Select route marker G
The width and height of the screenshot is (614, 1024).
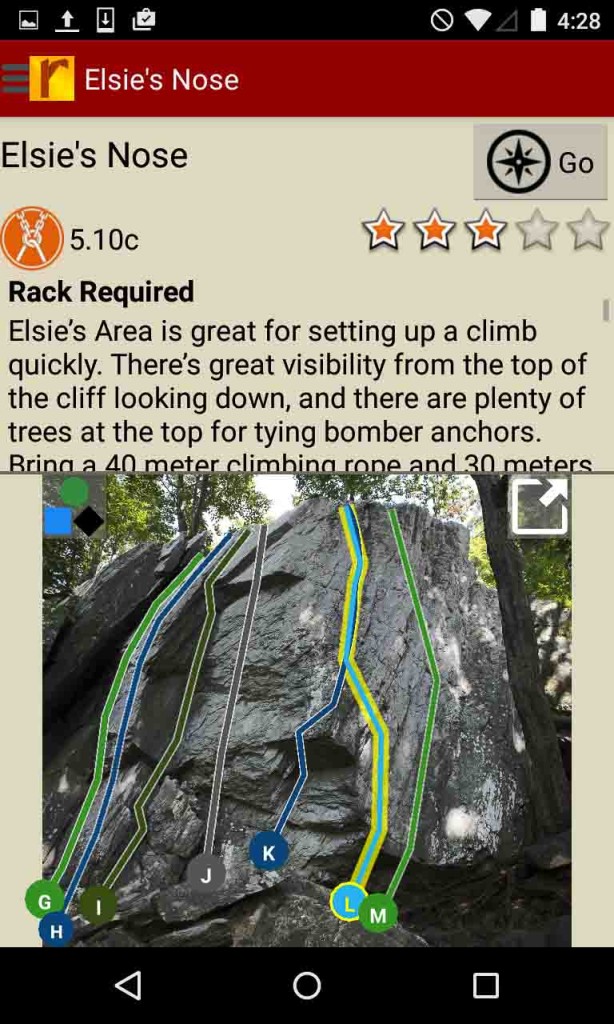(44, 900)
